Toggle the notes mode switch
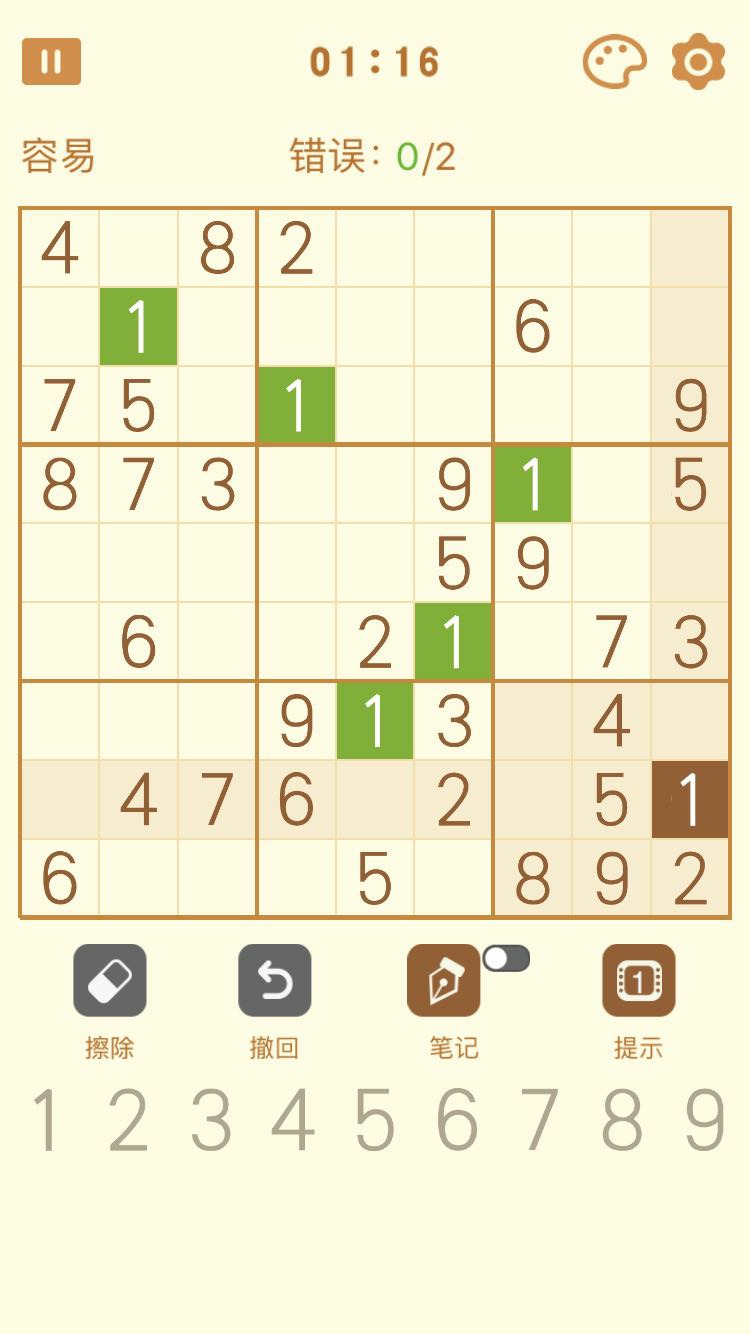The image size is (750, 1334). [506, 958]
